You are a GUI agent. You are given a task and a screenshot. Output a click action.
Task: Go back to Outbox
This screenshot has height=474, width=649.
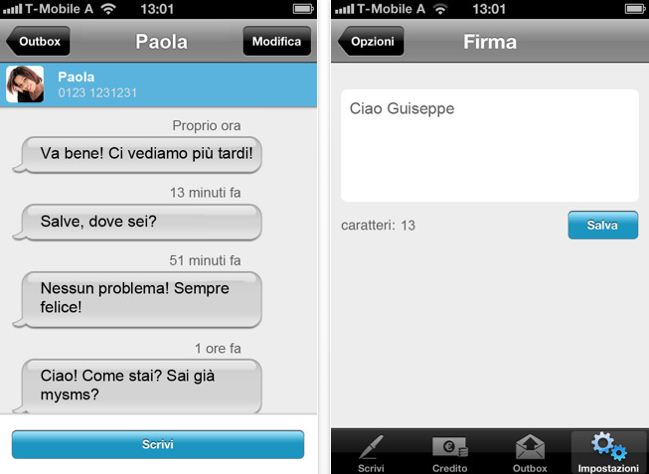click(x=38, y=42)
